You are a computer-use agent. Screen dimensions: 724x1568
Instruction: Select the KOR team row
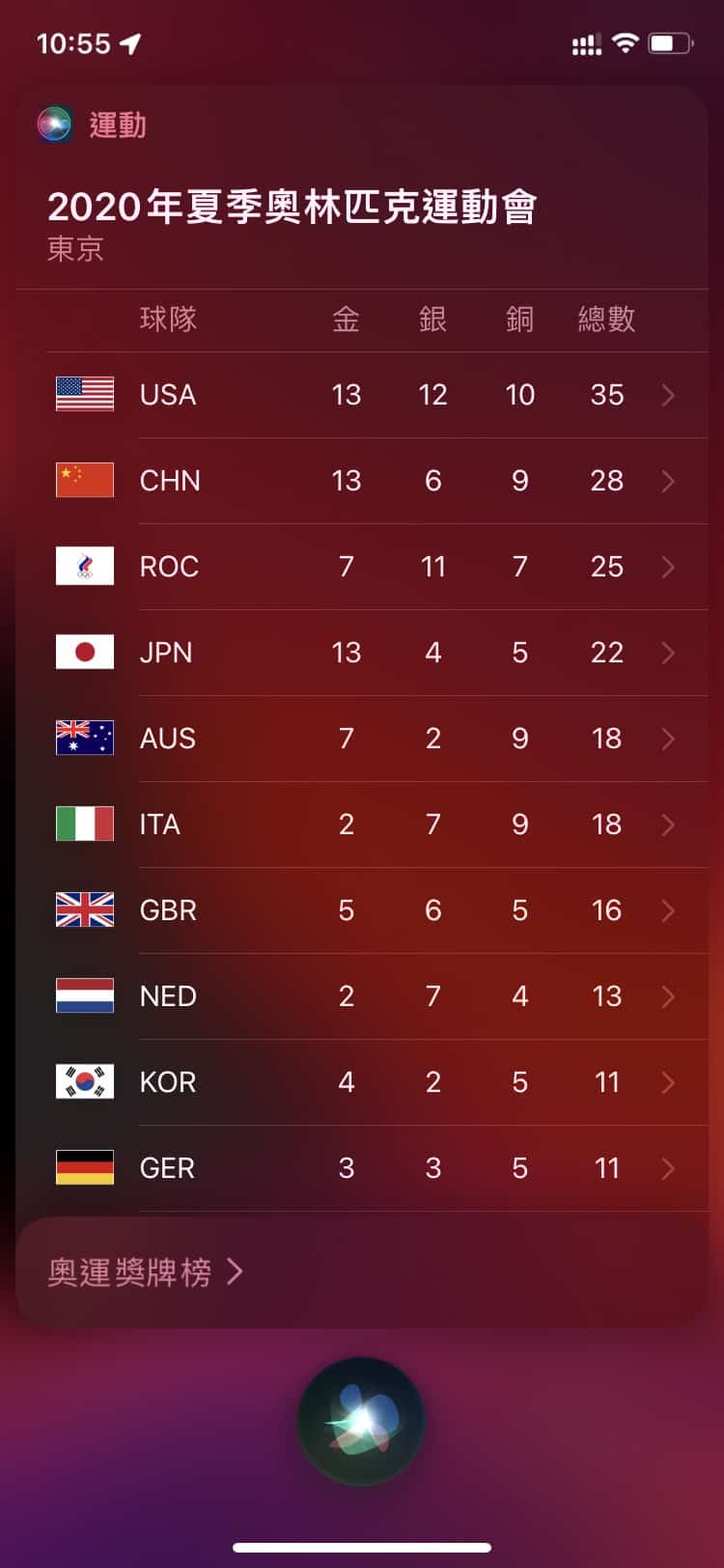point(362,1082)
